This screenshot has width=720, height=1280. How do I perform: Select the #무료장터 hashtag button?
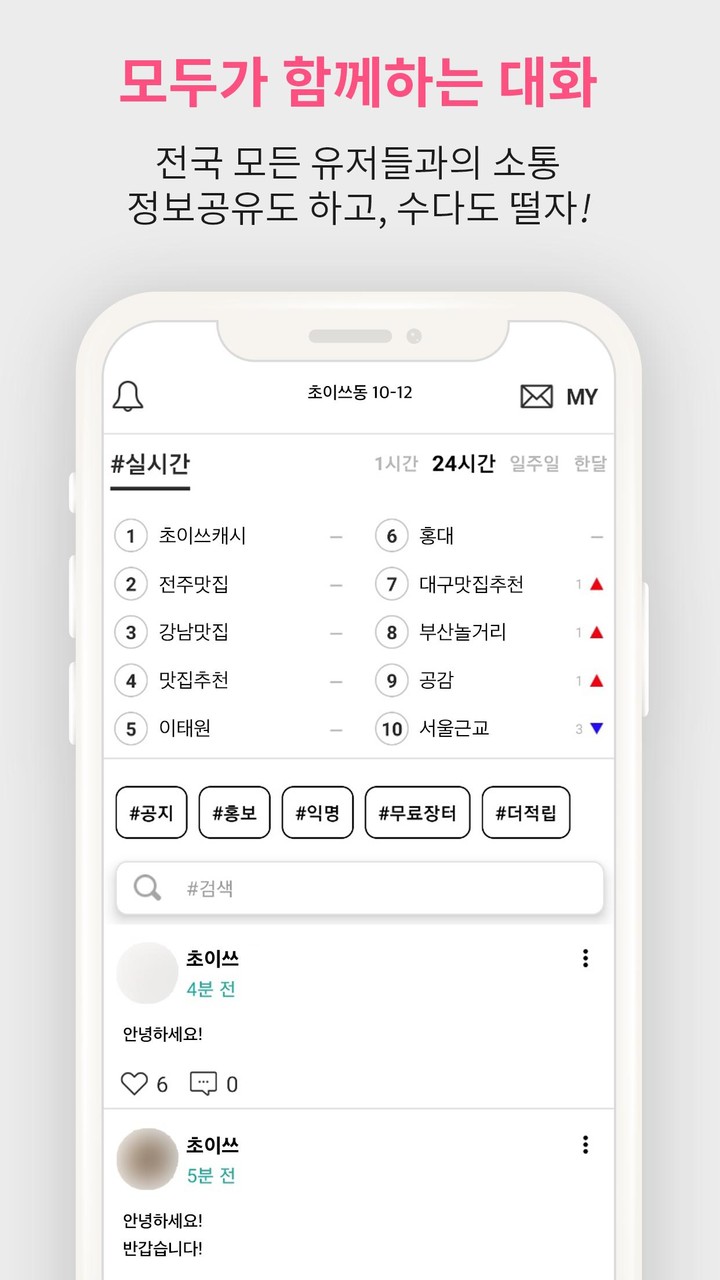point(417,812)
